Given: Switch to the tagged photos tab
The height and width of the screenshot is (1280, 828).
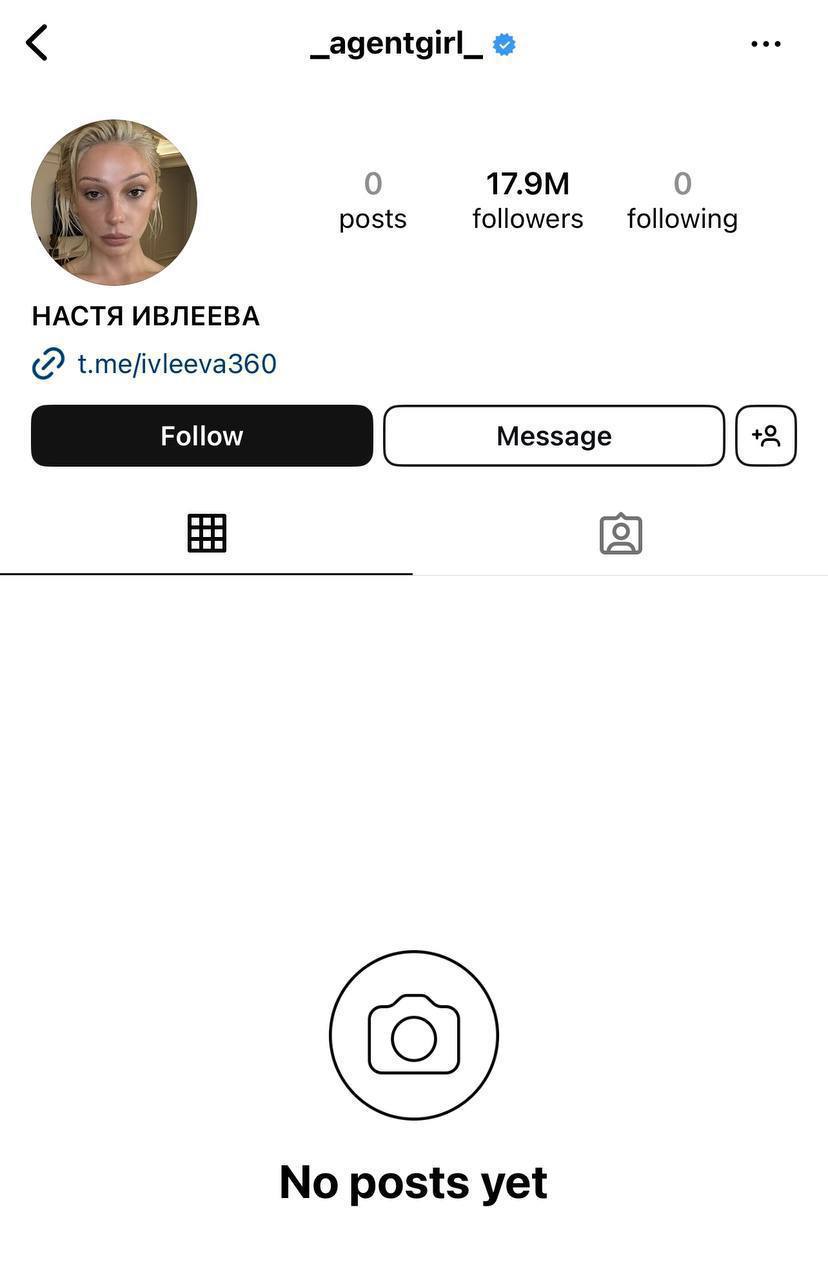Looking at the screenshot, I should (620, 534).
